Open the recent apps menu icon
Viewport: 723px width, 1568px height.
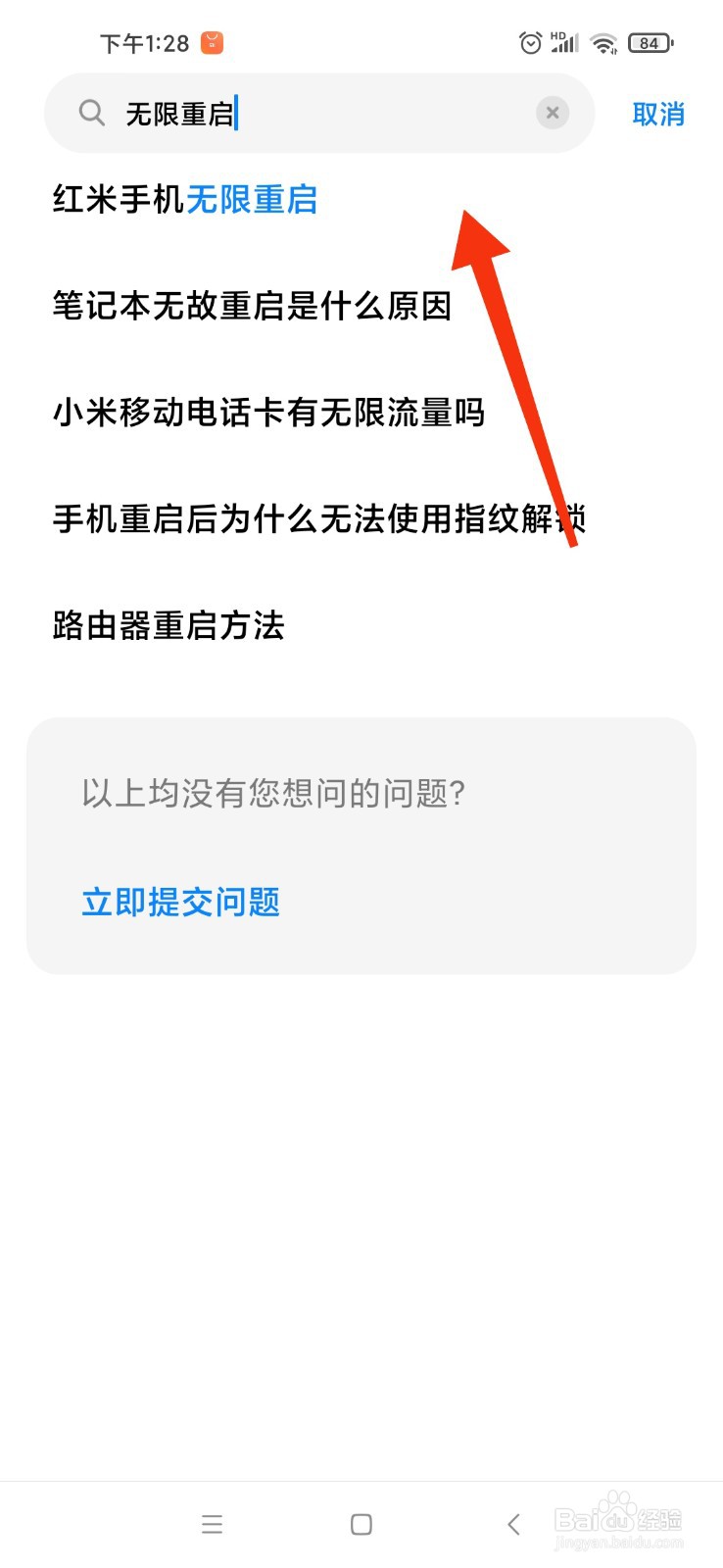(x=212, y=1524)
